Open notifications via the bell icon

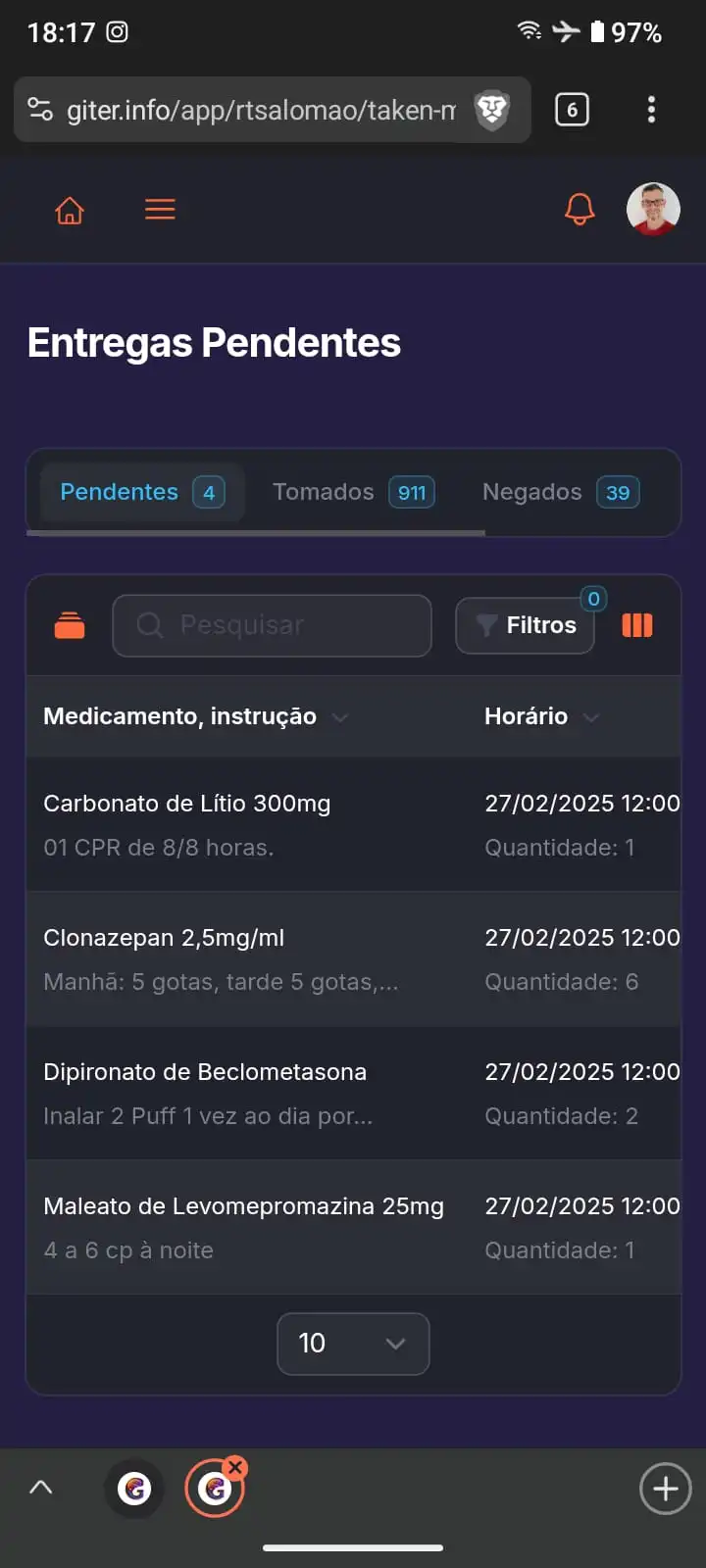579,209
